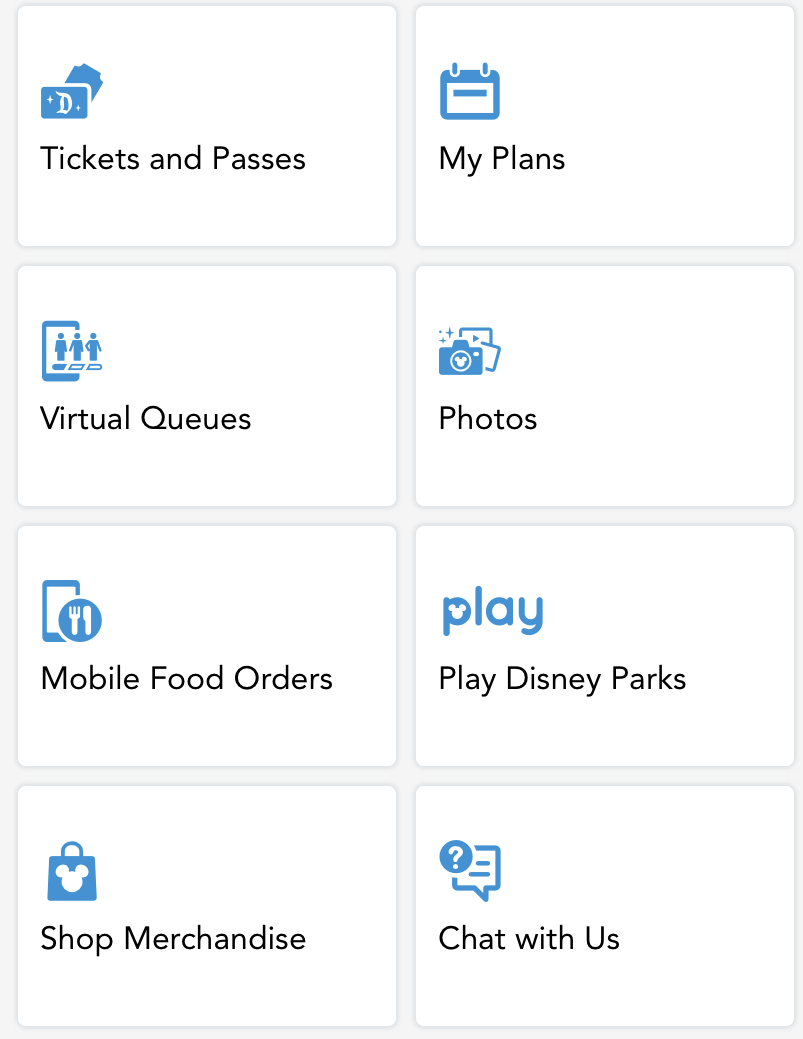Start a Chat with Us
This screenshot has height=1039, width=803.
pos(605,906)
